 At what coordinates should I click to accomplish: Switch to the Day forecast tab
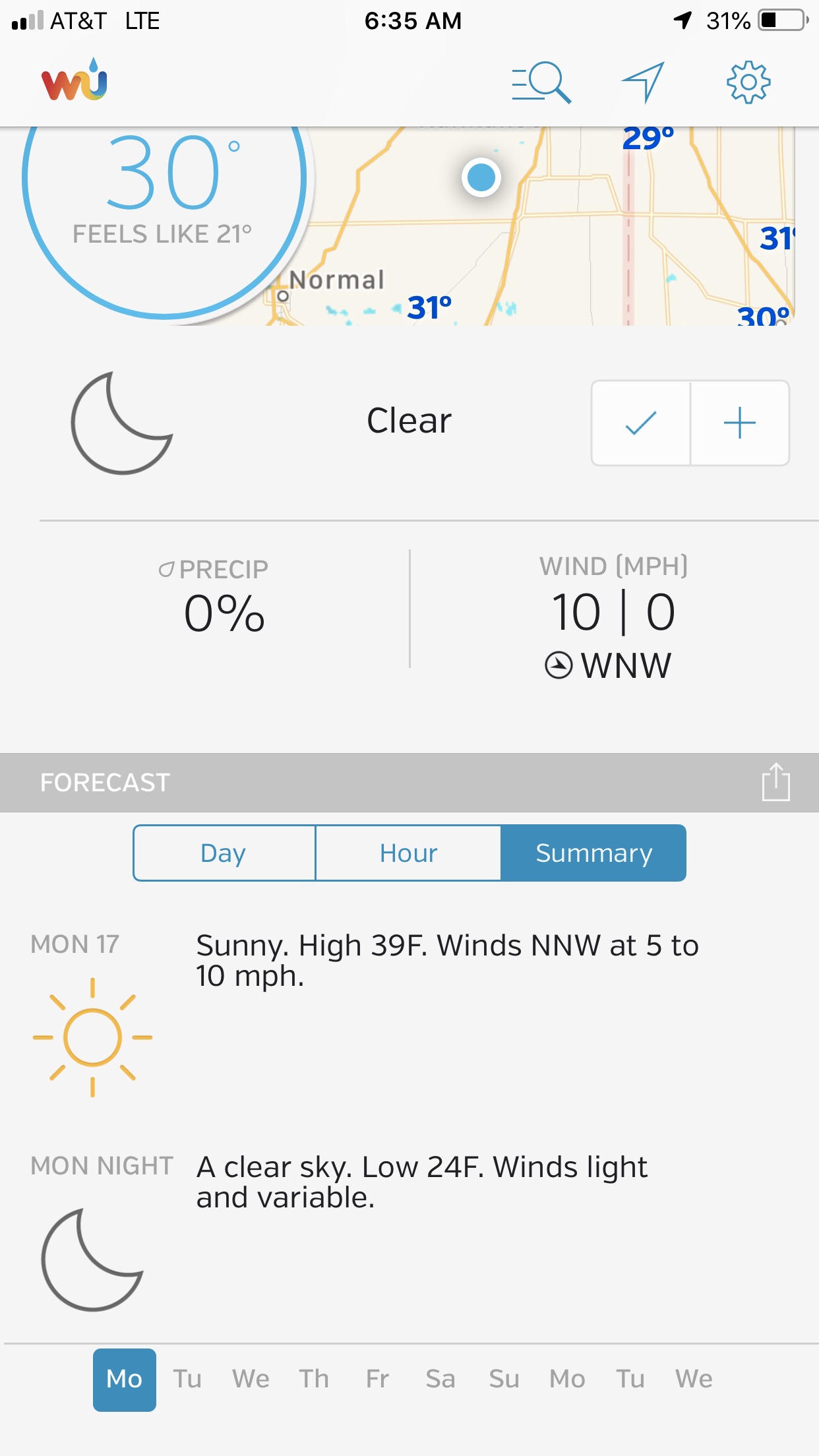224,853
